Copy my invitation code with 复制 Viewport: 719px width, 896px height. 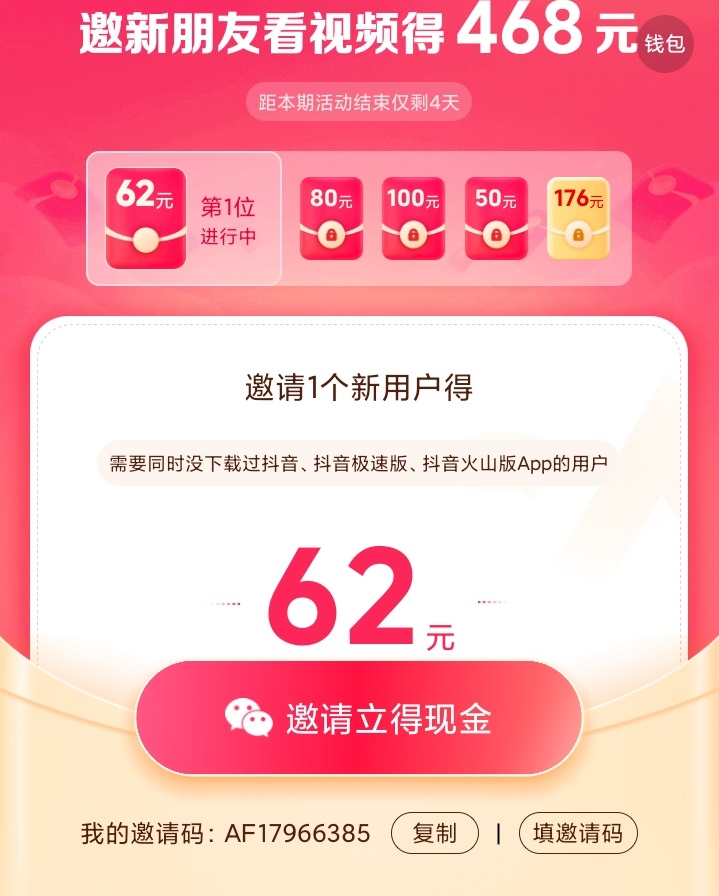click(434, 833)
